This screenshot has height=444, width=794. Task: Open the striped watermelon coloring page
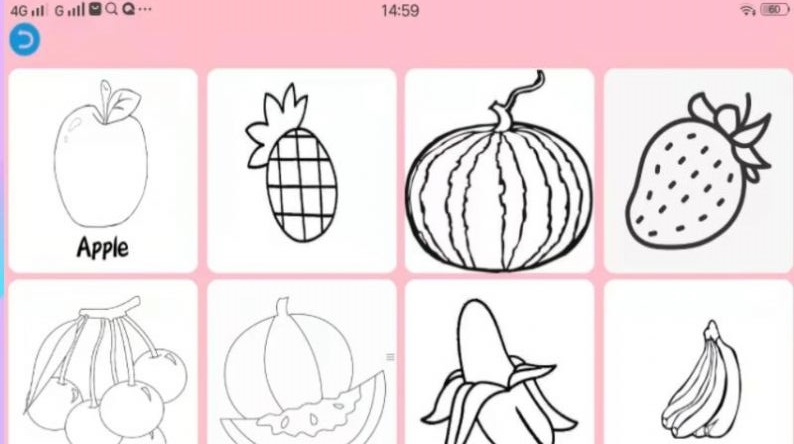tap(499, 170)
